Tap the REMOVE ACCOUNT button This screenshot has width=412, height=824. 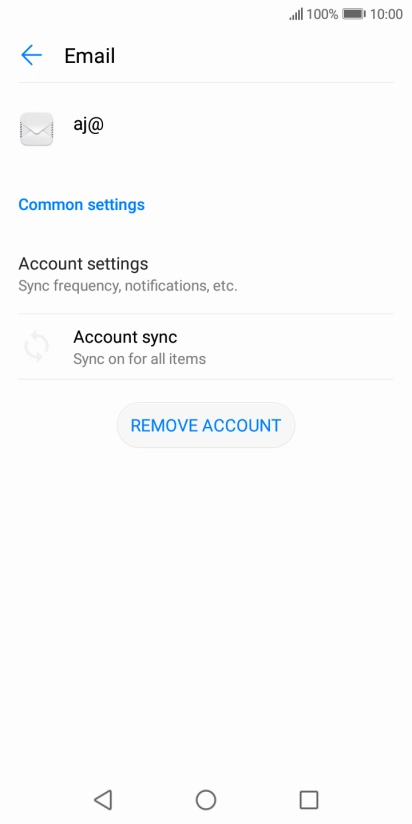pyautogui.click(x=206, y=425)
